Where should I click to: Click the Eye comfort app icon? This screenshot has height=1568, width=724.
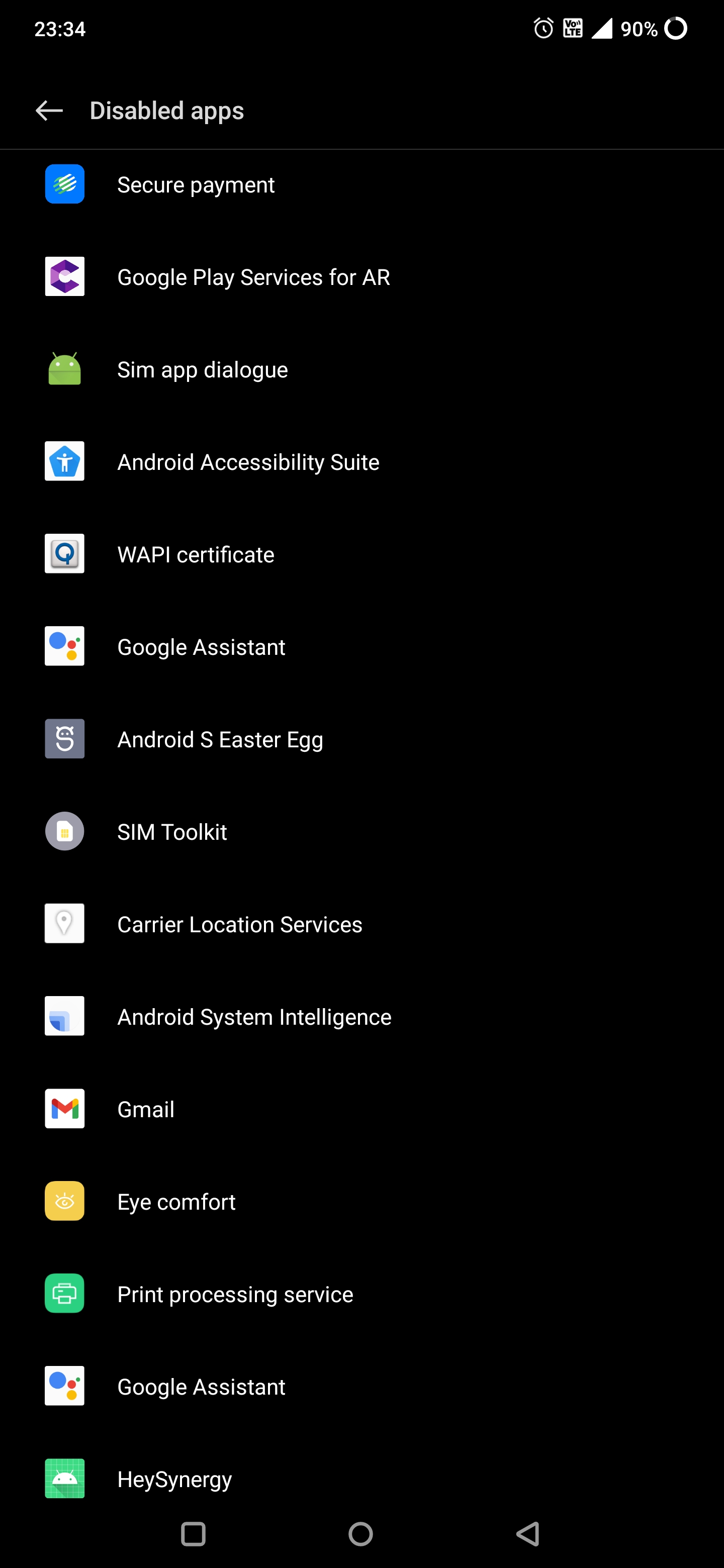click(x=64, y=1201)
